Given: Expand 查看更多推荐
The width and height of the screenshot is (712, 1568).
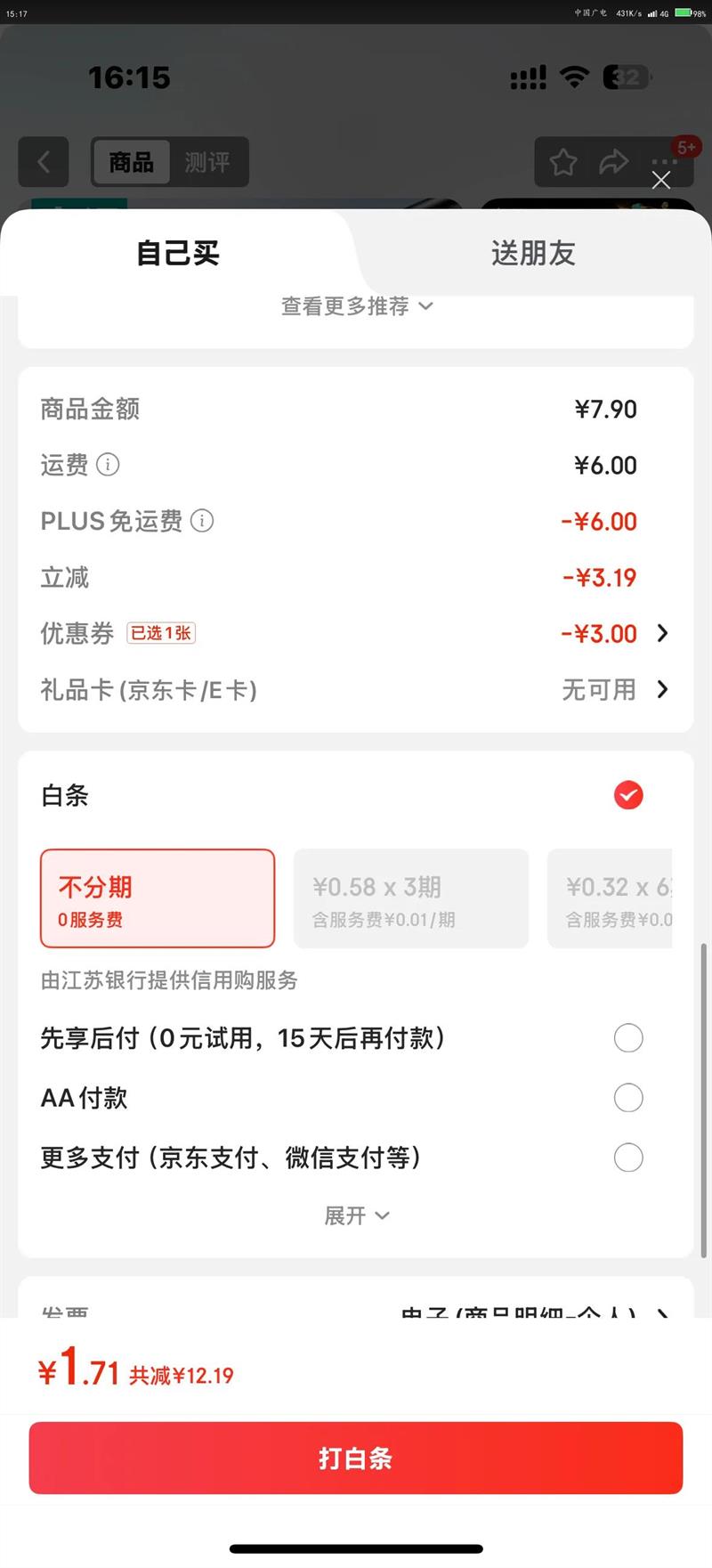Looking at the screenshot, I should 356,306.
